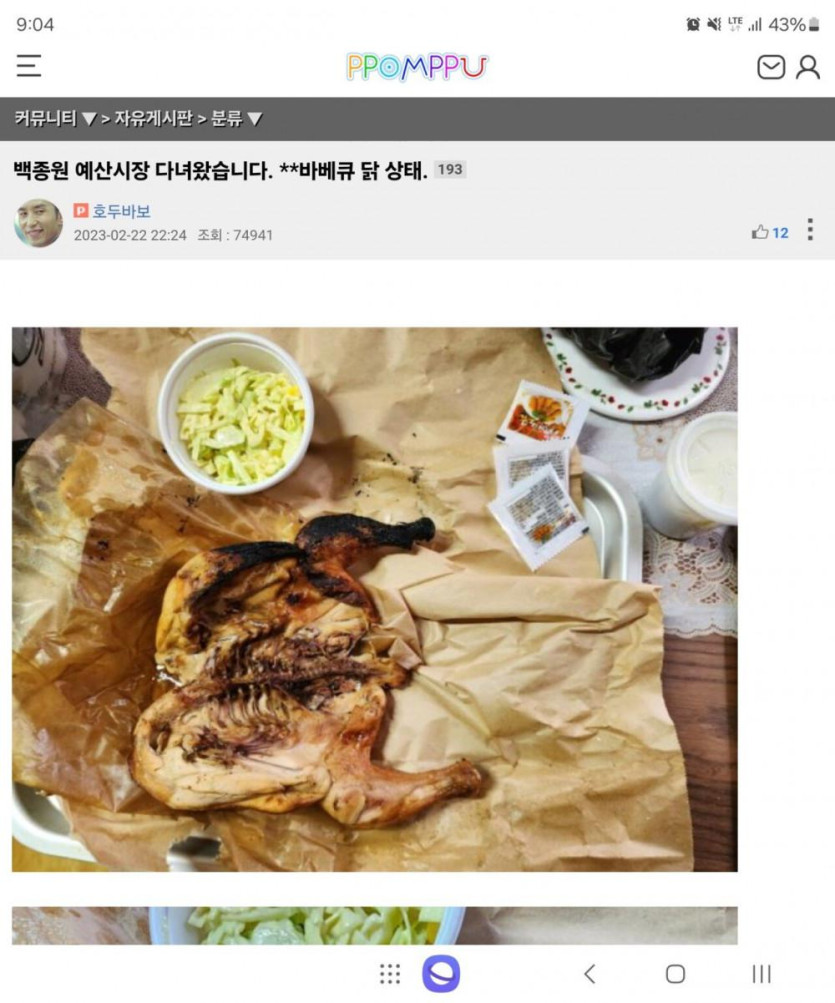Expand the 분류 category dropdown
This screenshot has width=835, height=1003.
(236, 119)
